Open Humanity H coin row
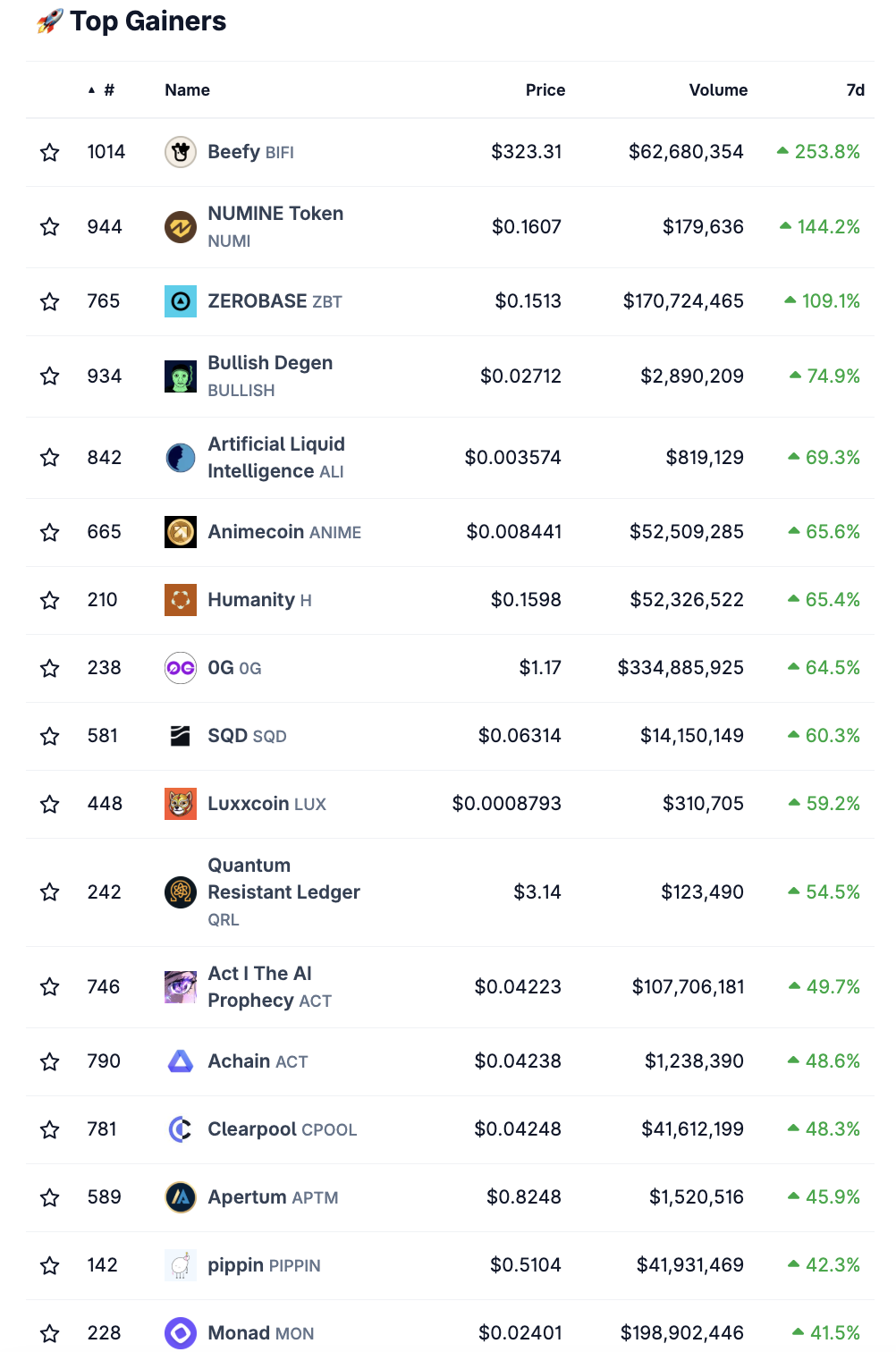Viewport: 896px width, 1352px height. pyautogui.click(x=250, y=600)
